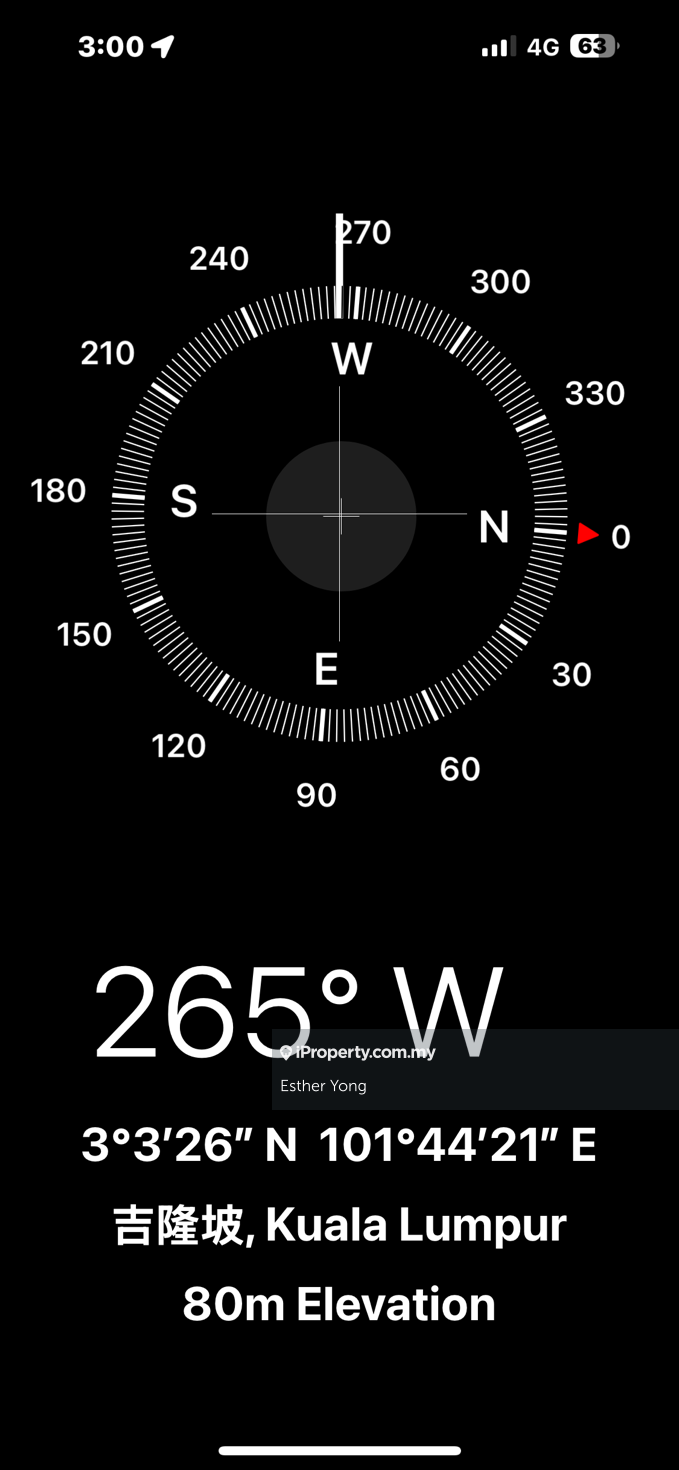Viewport: 679px width, 1470px height.
Task: Open the 3°3′26″ N coordinates in Maps
Action: (339, 1145)
